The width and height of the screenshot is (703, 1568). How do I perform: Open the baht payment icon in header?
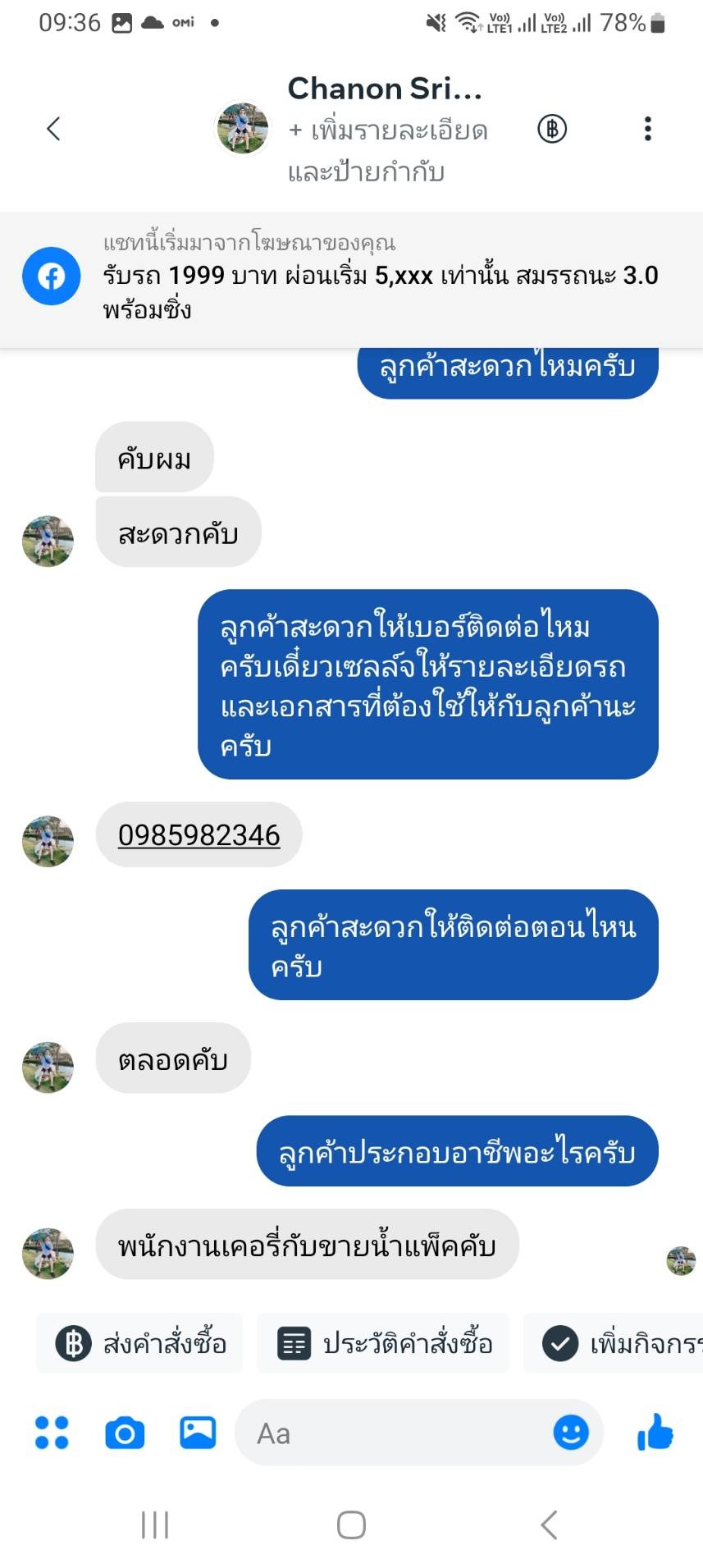pos(552,129)
